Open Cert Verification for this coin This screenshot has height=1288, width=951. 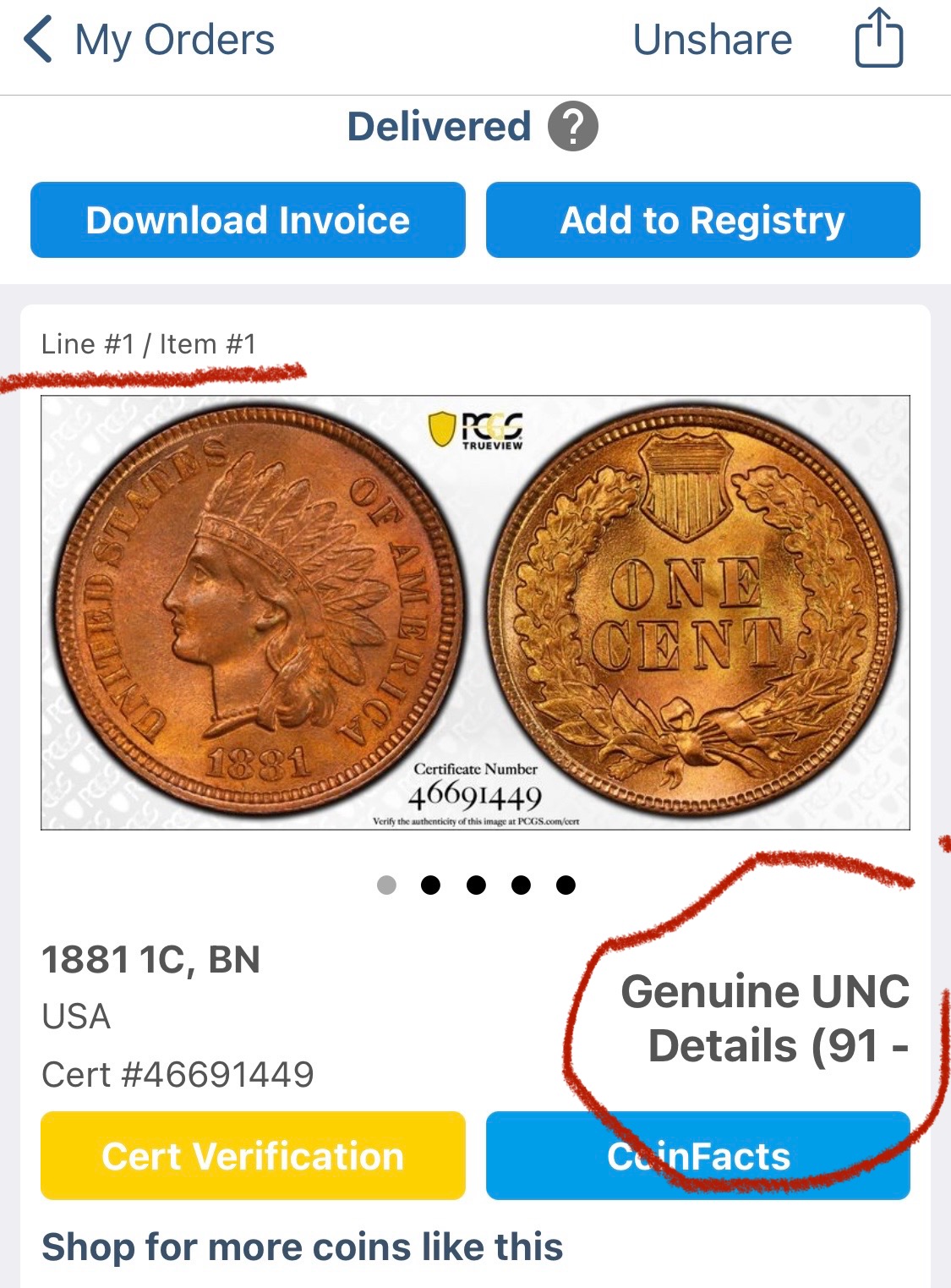[253, 1155]
